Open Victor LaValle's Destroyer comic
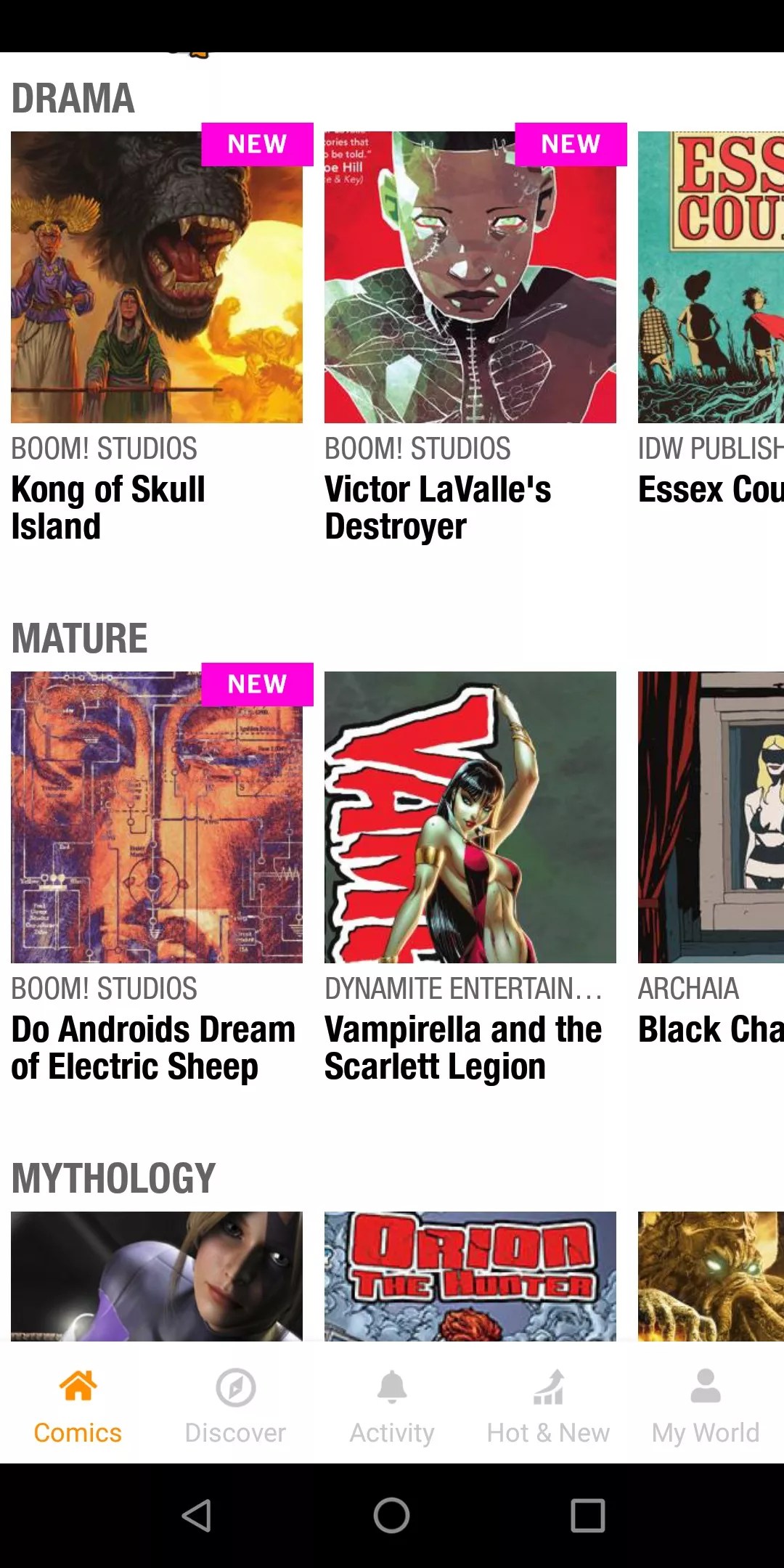 coord(470,277)
